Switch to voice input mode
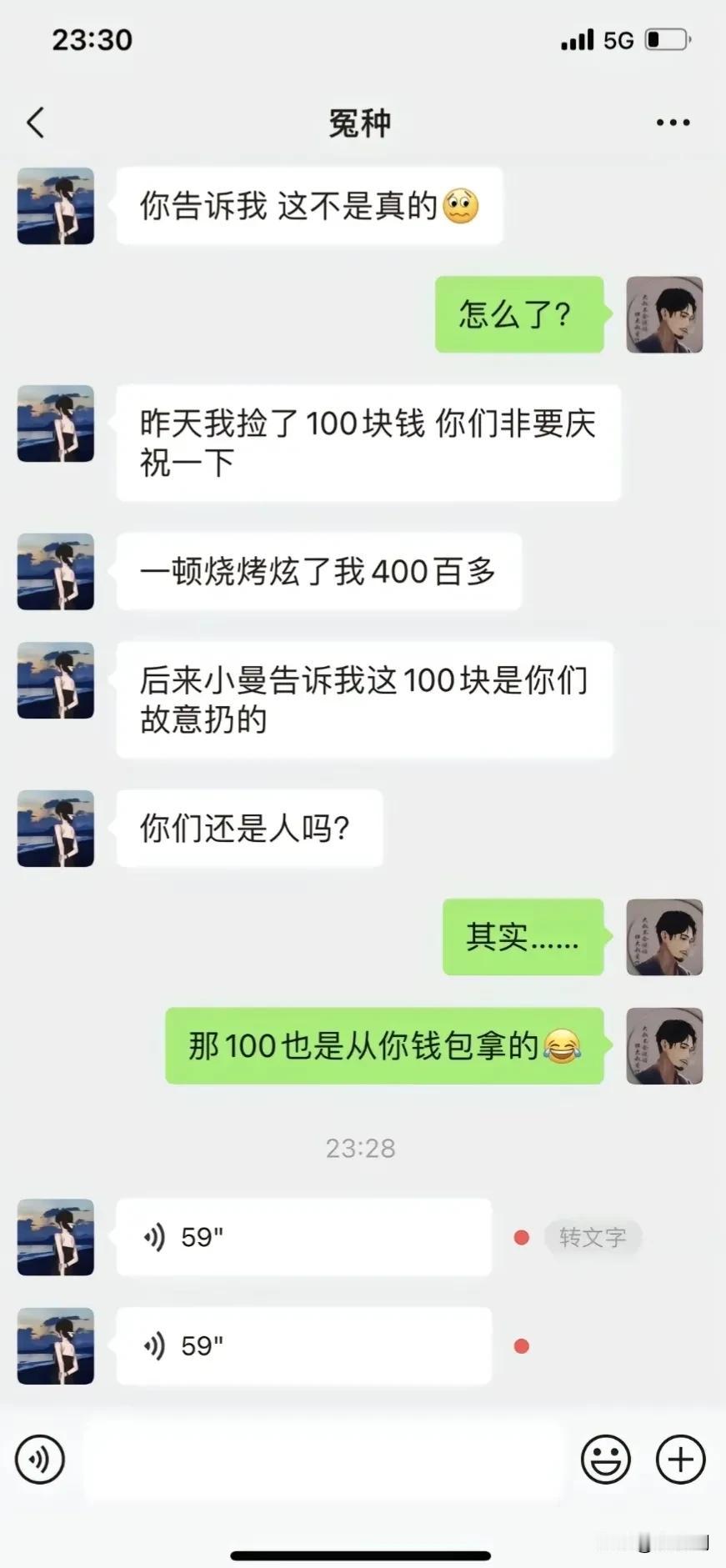Image resolution: width=726 pixels, height=1568 pixels. click(x=40, y=1460)
